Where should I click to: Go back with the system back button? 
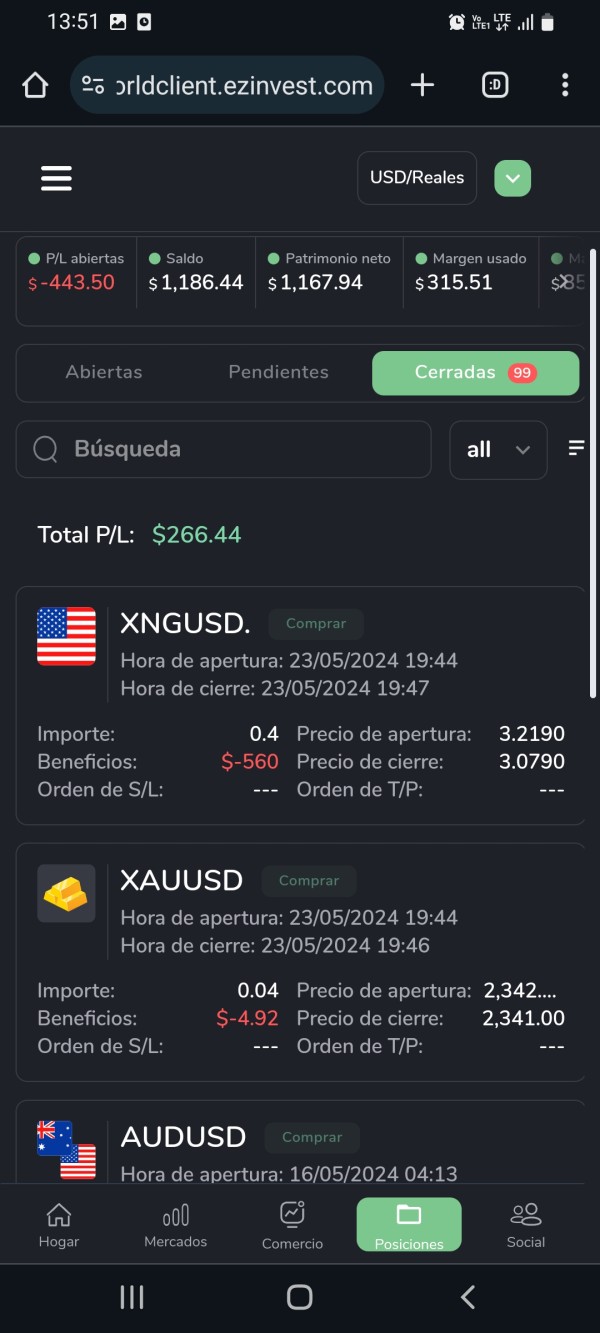(x=467, y=1297)
